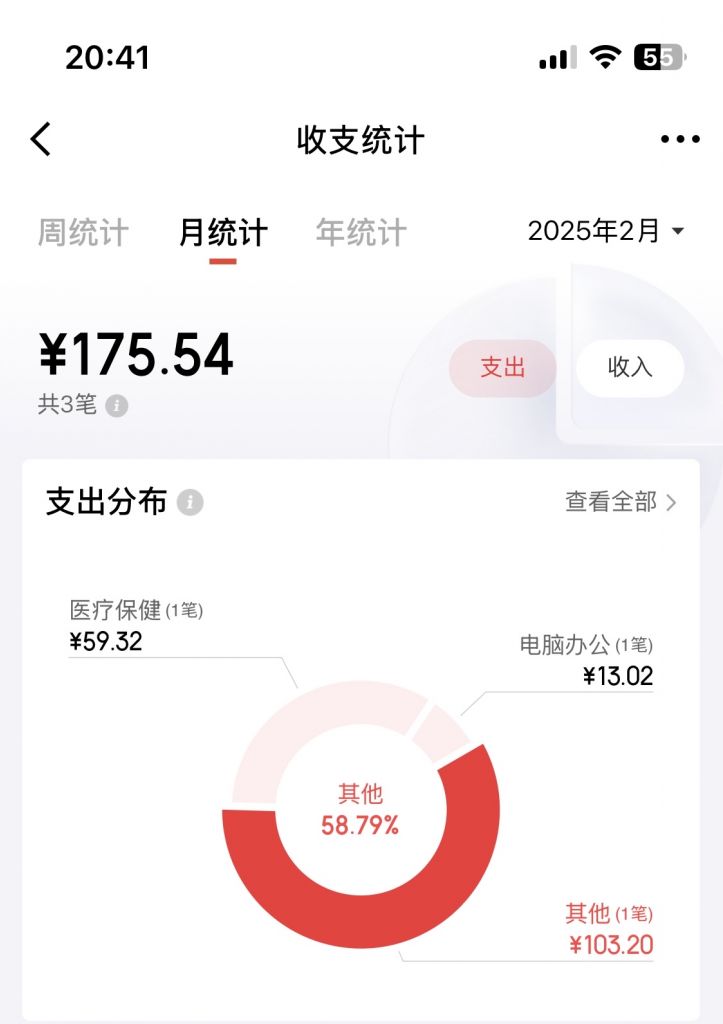Tap the info icon beside 共3笔
This screenshot has height=1024, width=723.
tap(117, 406)
